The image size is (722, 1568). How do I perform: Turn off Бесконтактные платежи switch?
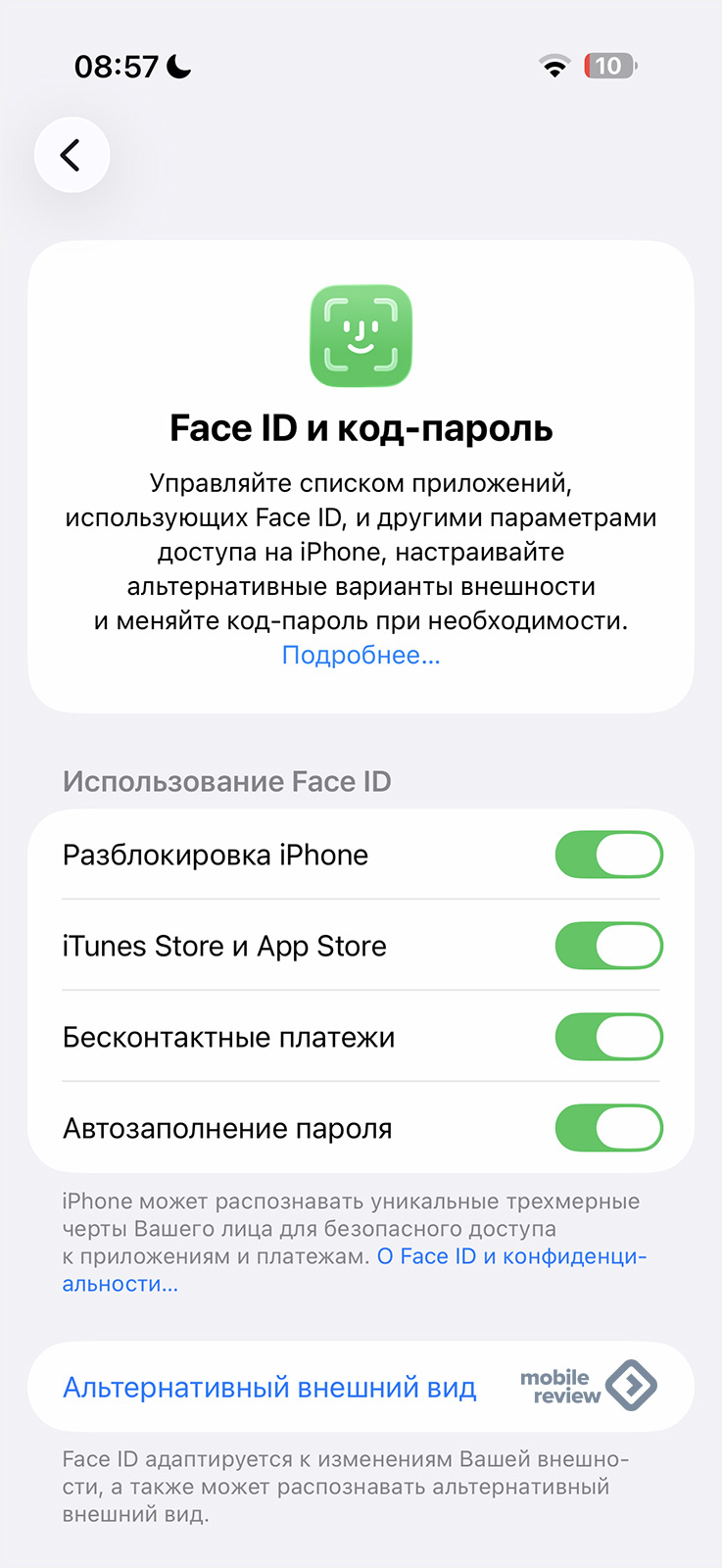(608, 1037)
